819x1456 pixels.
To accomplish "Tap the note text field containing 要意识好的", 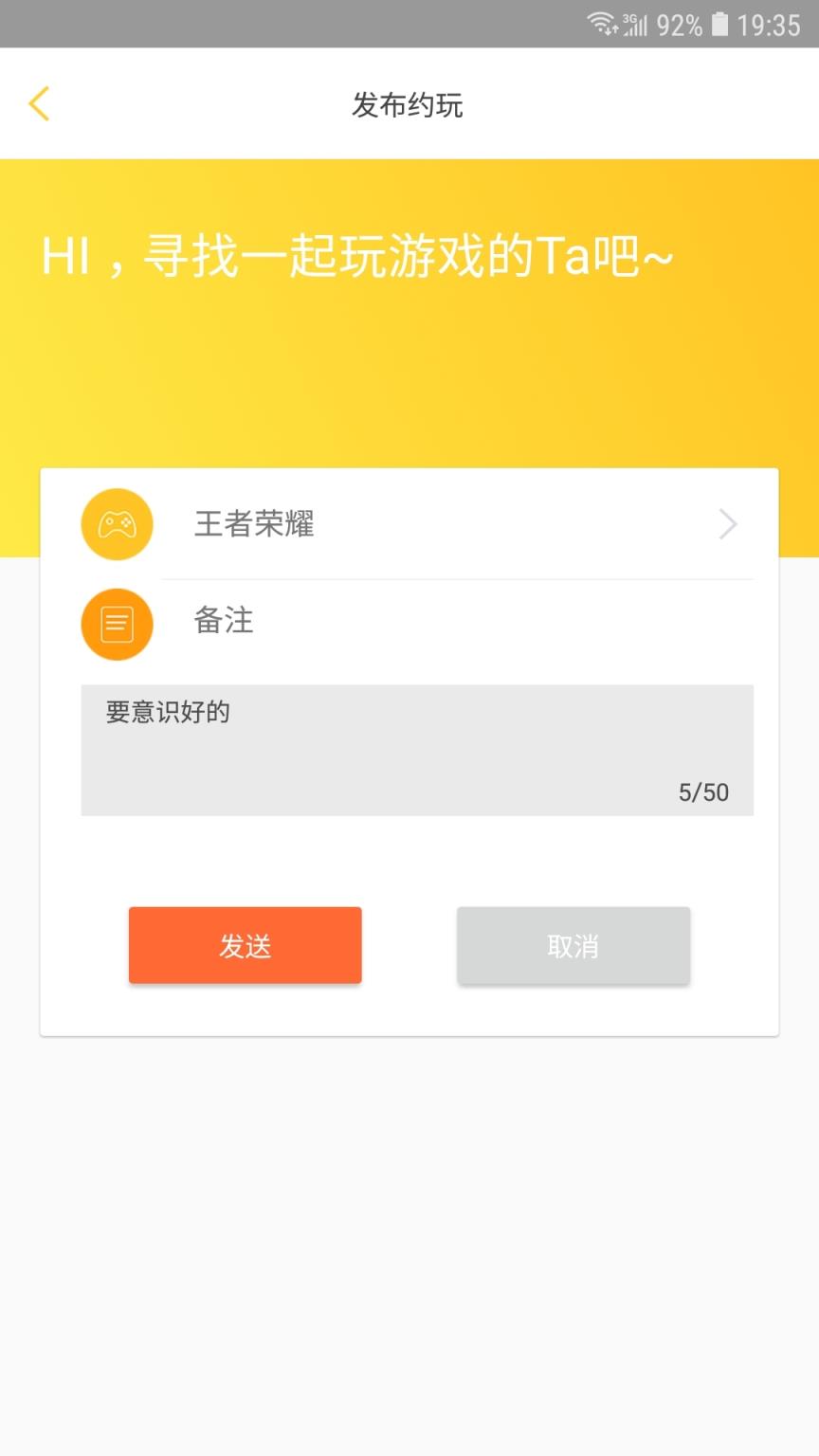I will [x=417, y=749].
